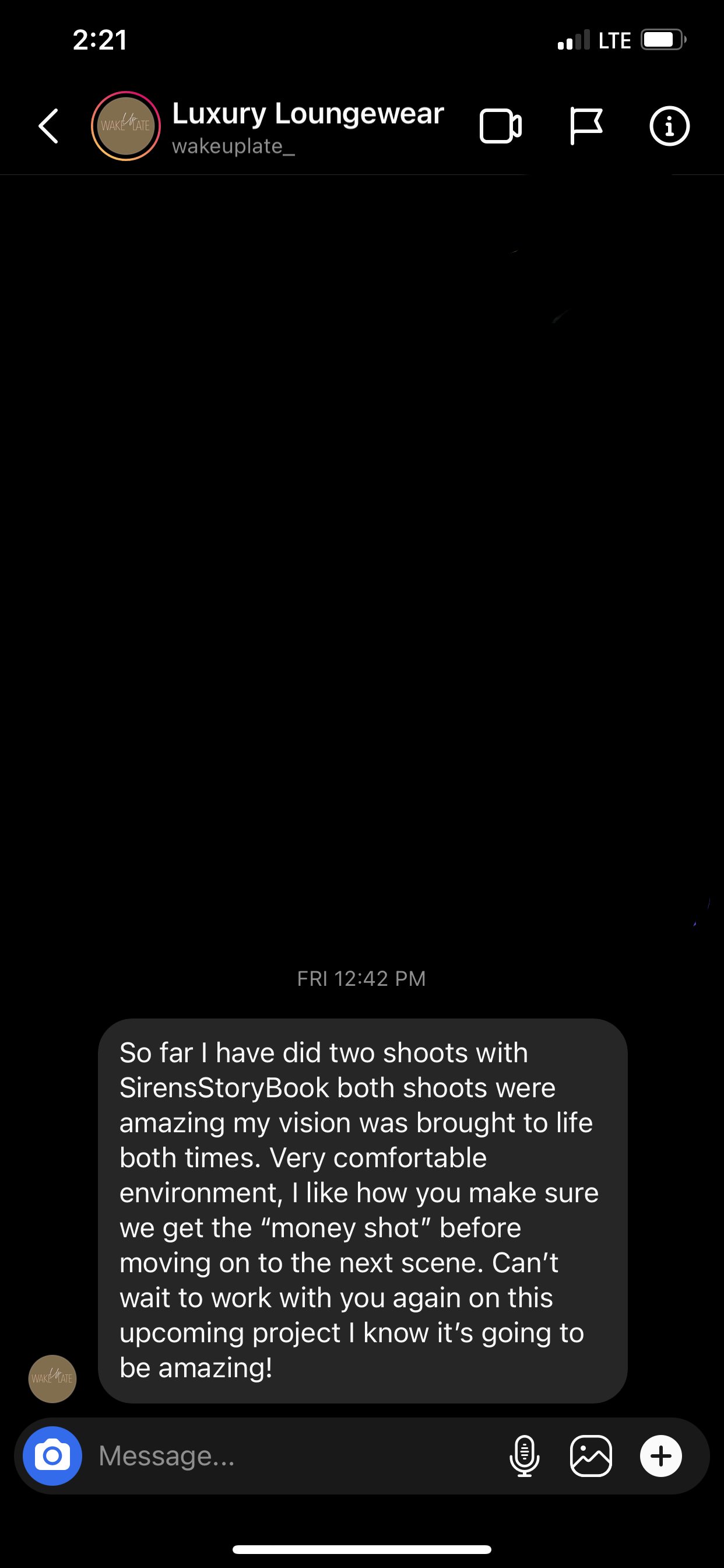724x1568 pixels.
Task: Flag this conversation
Action: [586, 126]
